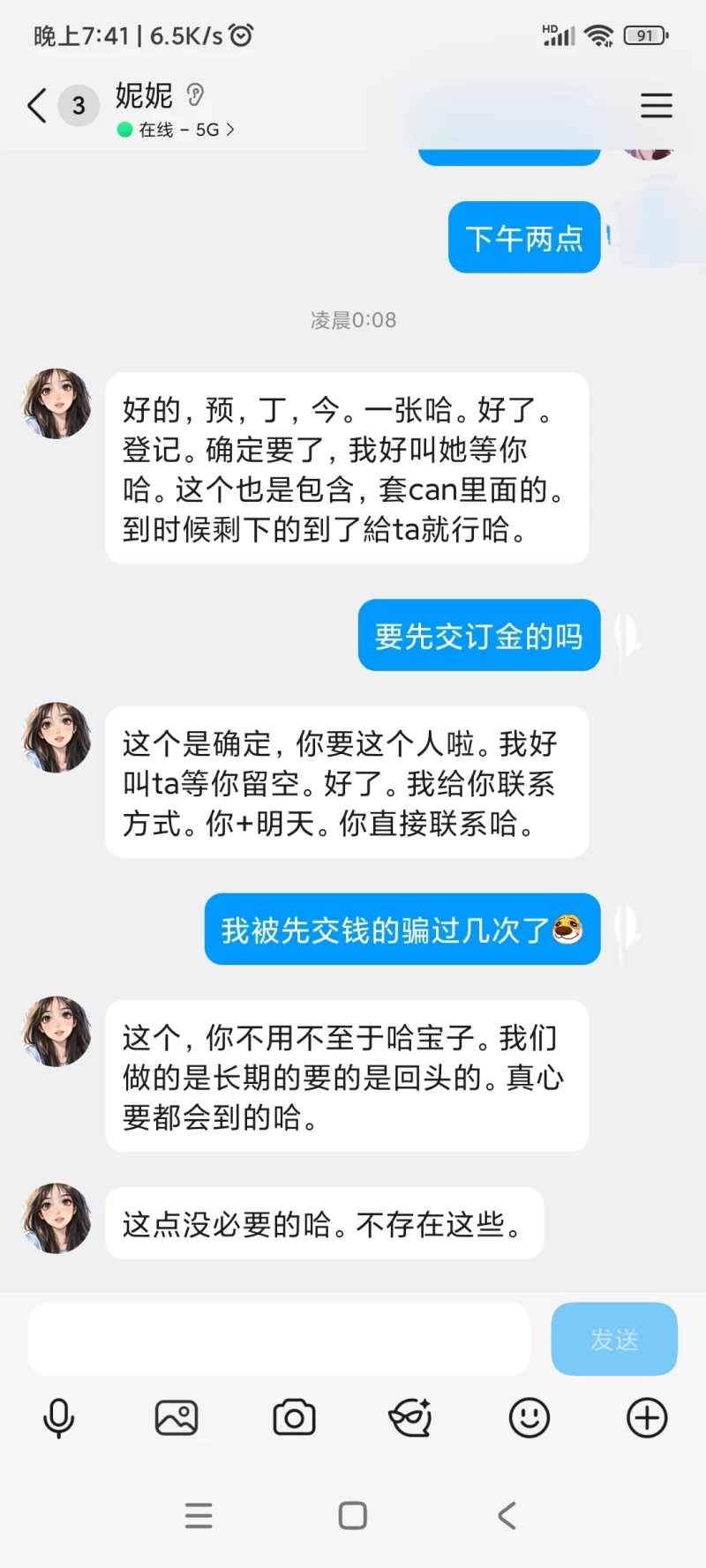Open the masked effects icon
The height and width of the screenshot is (1568, 706).
[x=410, y=1418]
